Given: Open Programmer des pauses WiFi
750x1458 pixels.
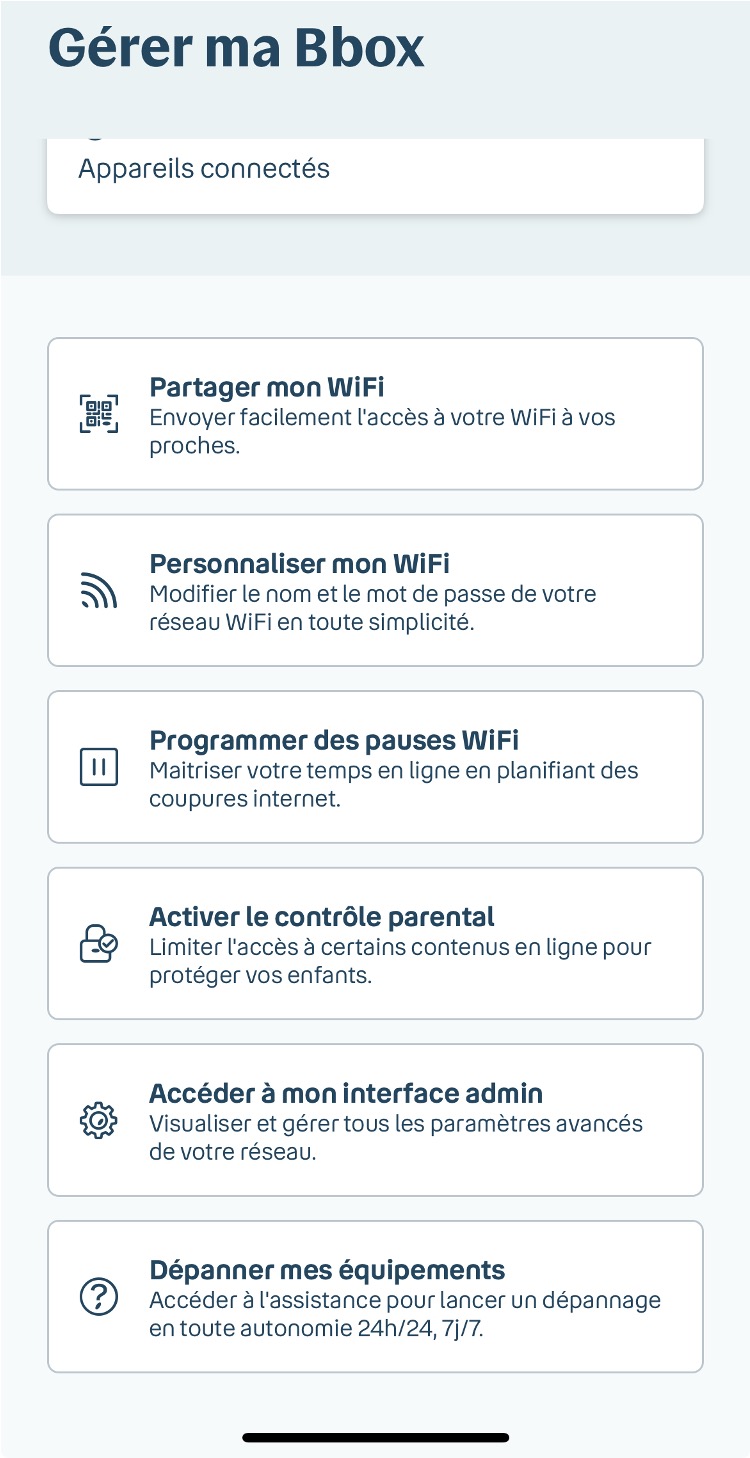Looking at the screenshot, I should pos(375,766).
